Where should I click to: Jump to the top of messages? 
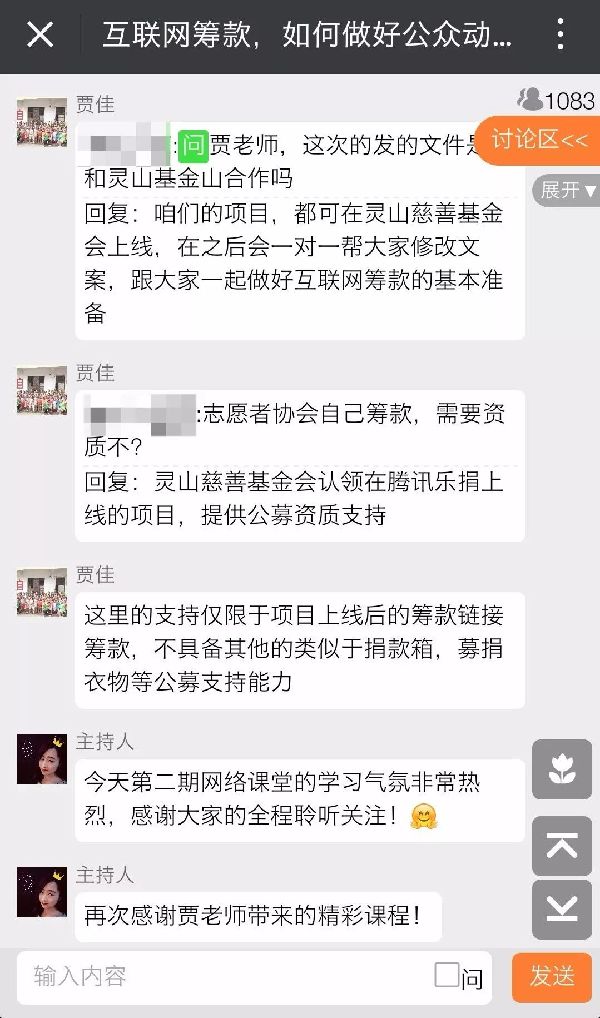tap(561, 847)
